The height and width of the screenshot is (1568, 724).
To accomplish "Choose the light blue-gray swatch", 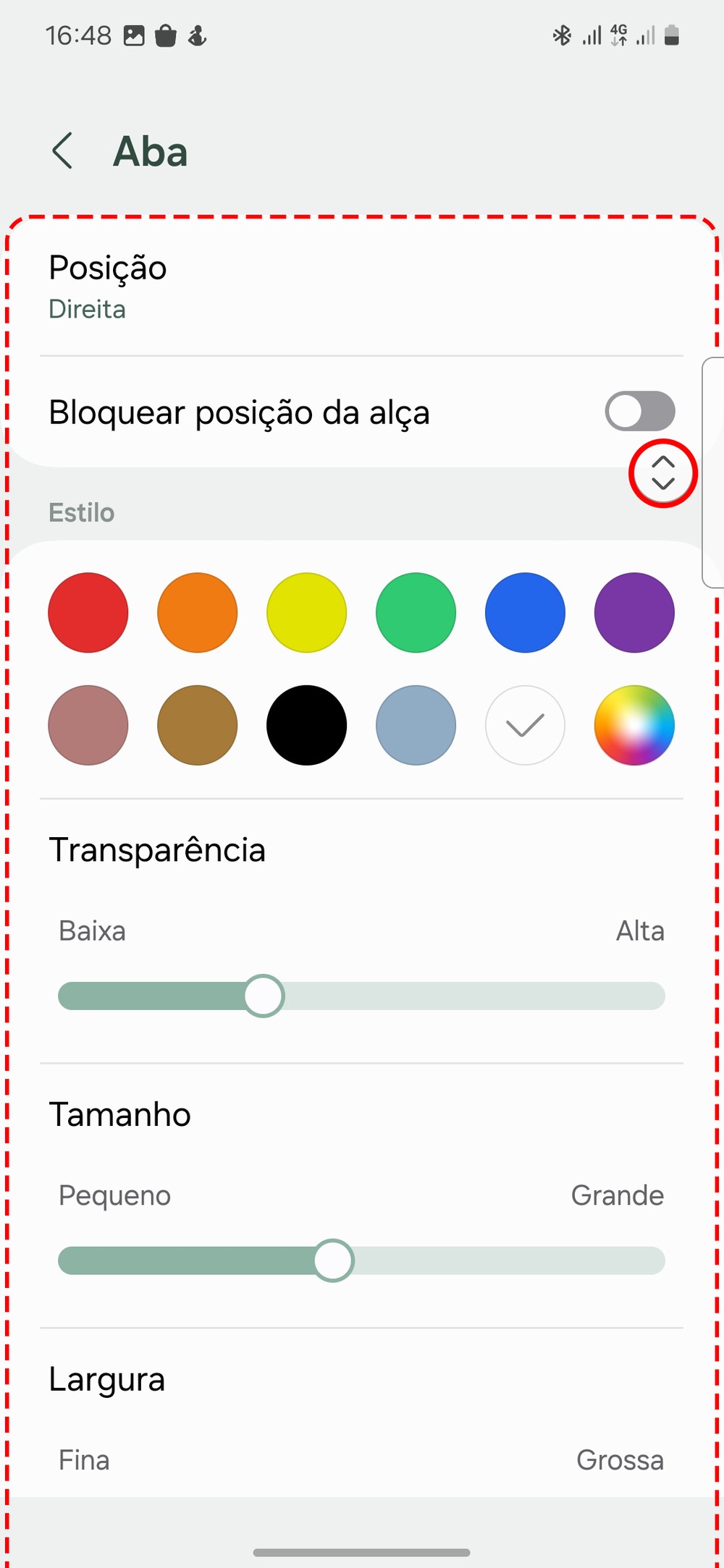I will tap(416, 725).
